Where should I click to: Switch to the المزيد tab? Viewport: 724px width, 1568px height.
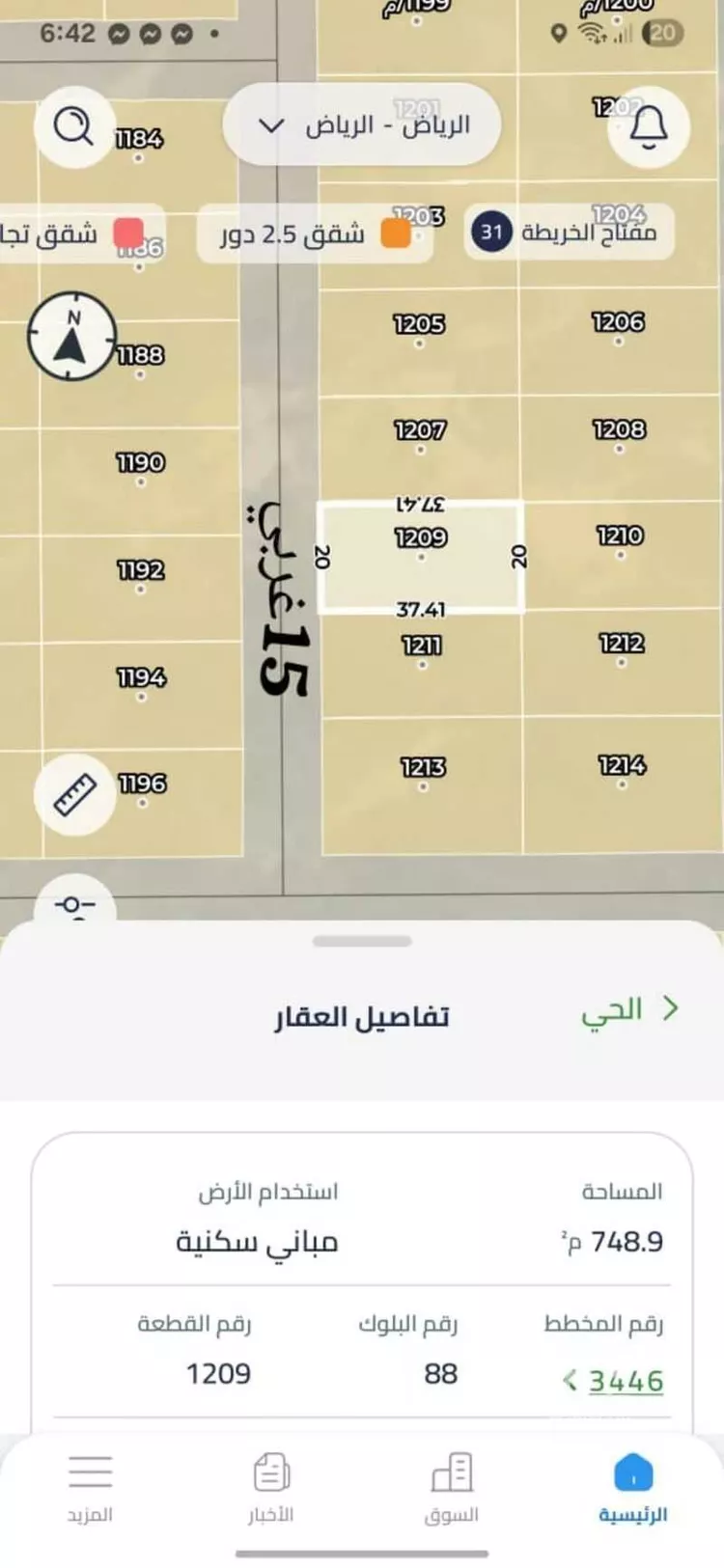90,1472
